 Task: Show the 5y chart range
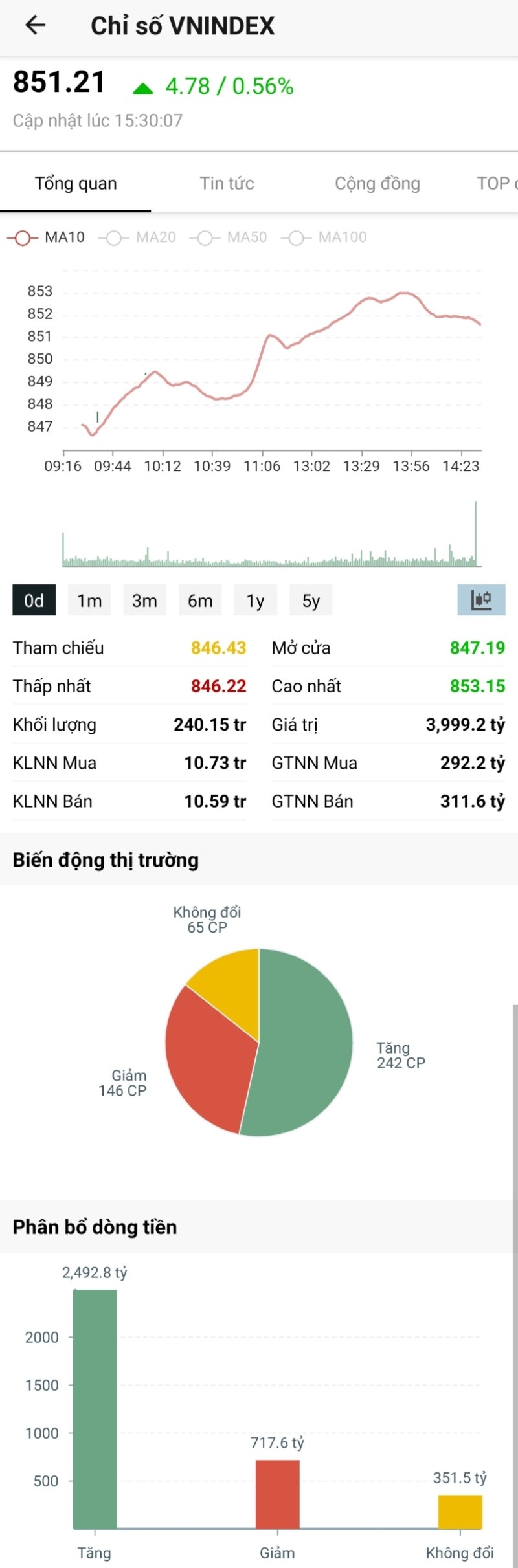pos(311,601)
